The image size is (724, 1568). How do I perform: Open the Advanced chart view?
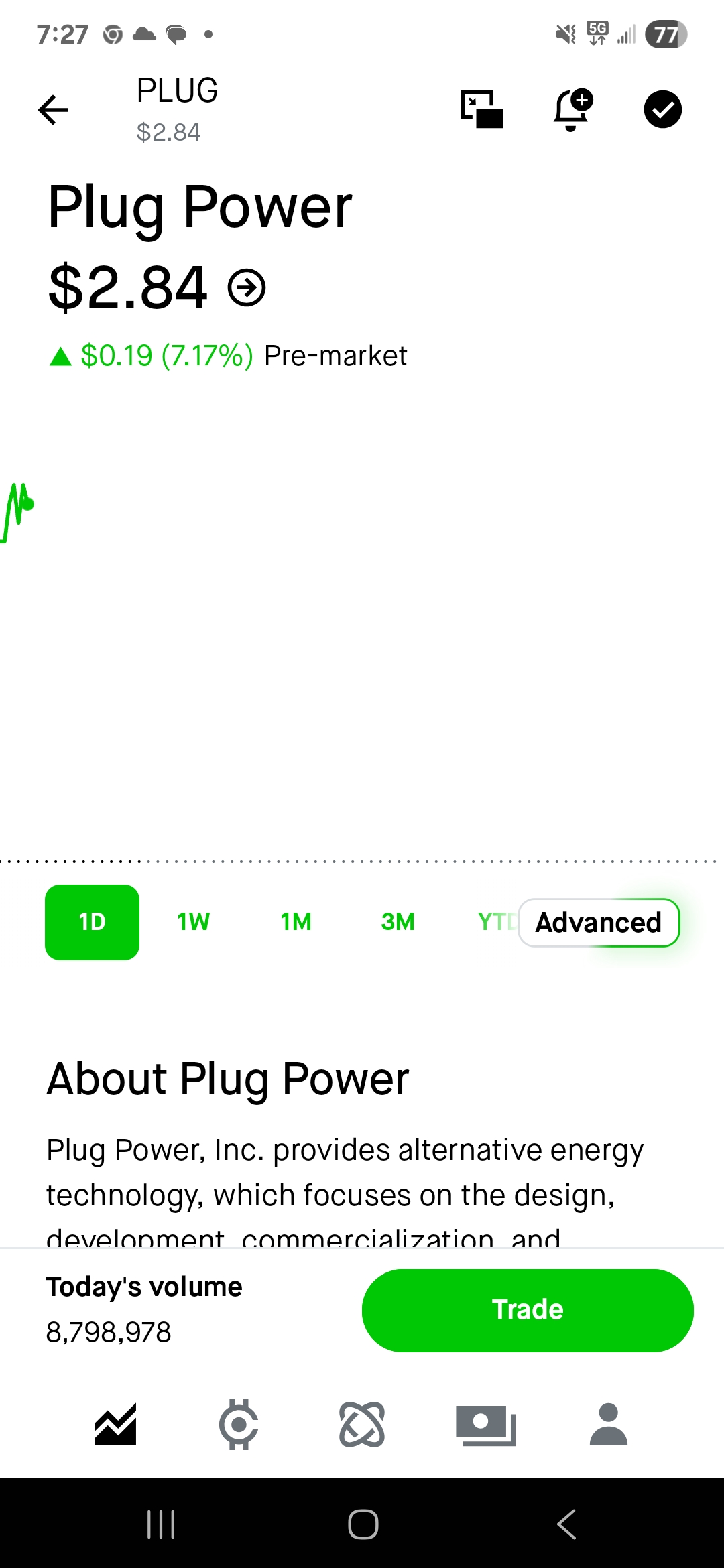(x=599, y=923)
